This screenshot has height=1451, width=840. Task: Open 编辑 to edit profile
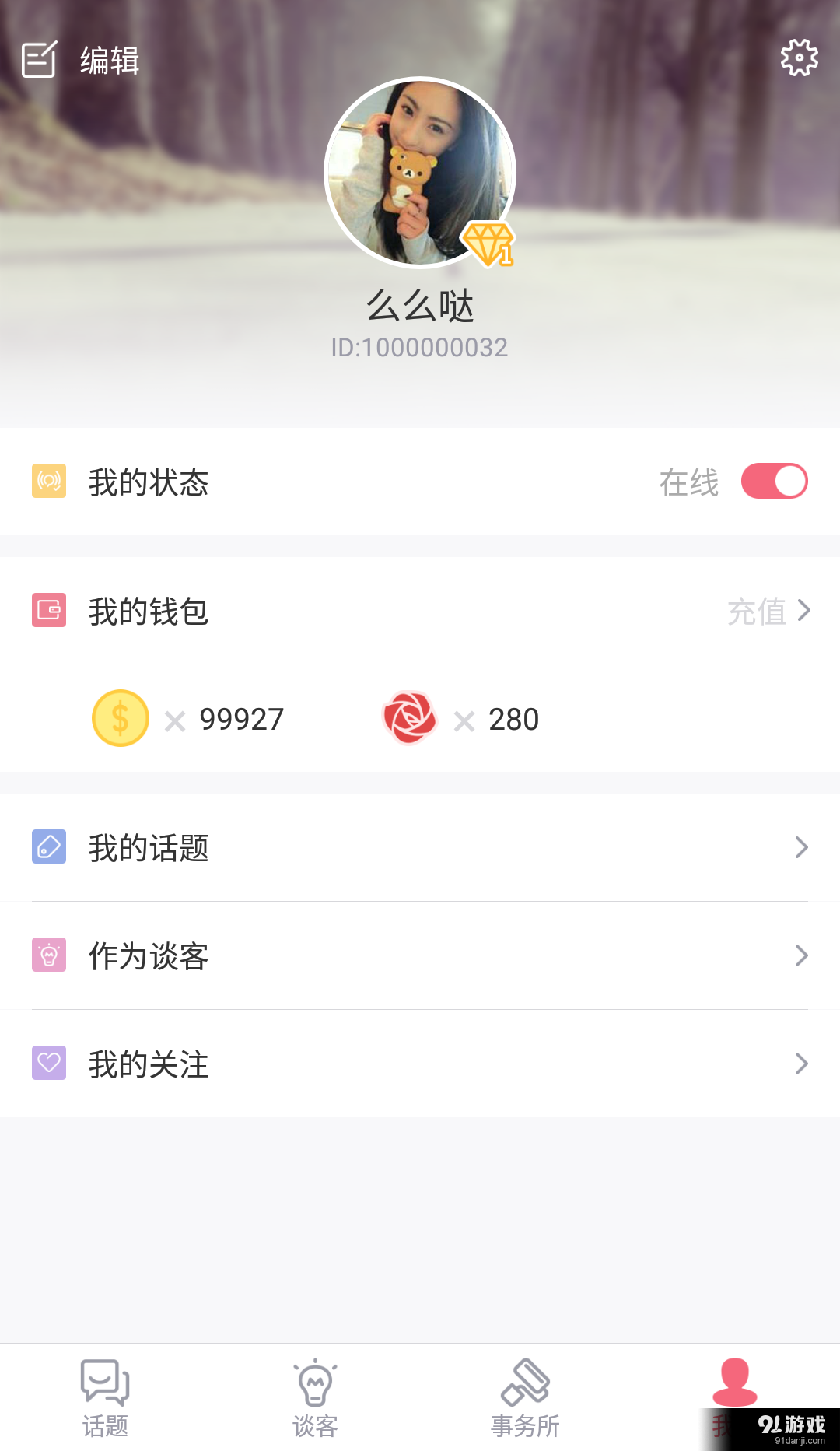click(x=109, y=59)
